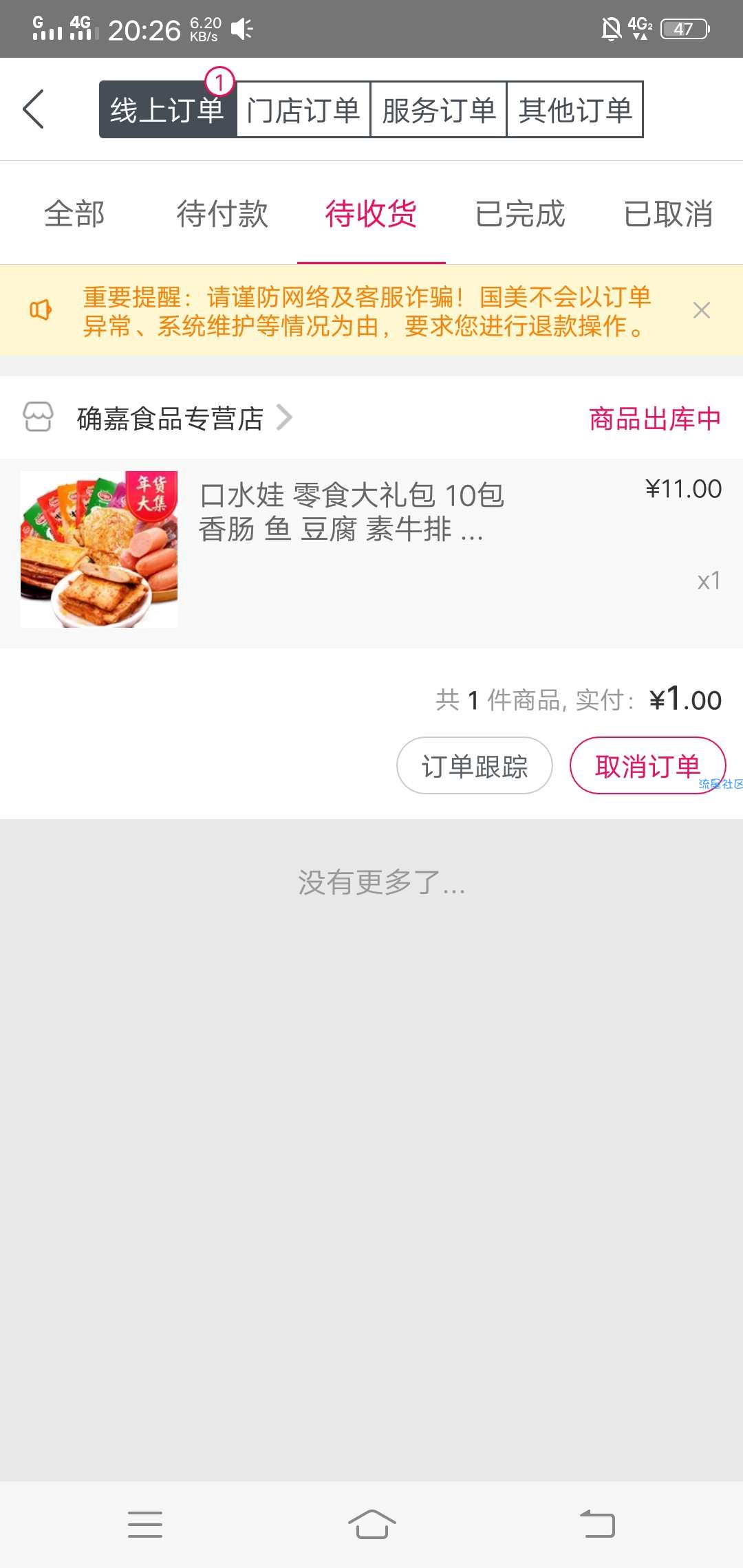This screenshot has width=743, height=1568.
Task: Switch to the 待付款 tab
Action: [x=222, y=213]
